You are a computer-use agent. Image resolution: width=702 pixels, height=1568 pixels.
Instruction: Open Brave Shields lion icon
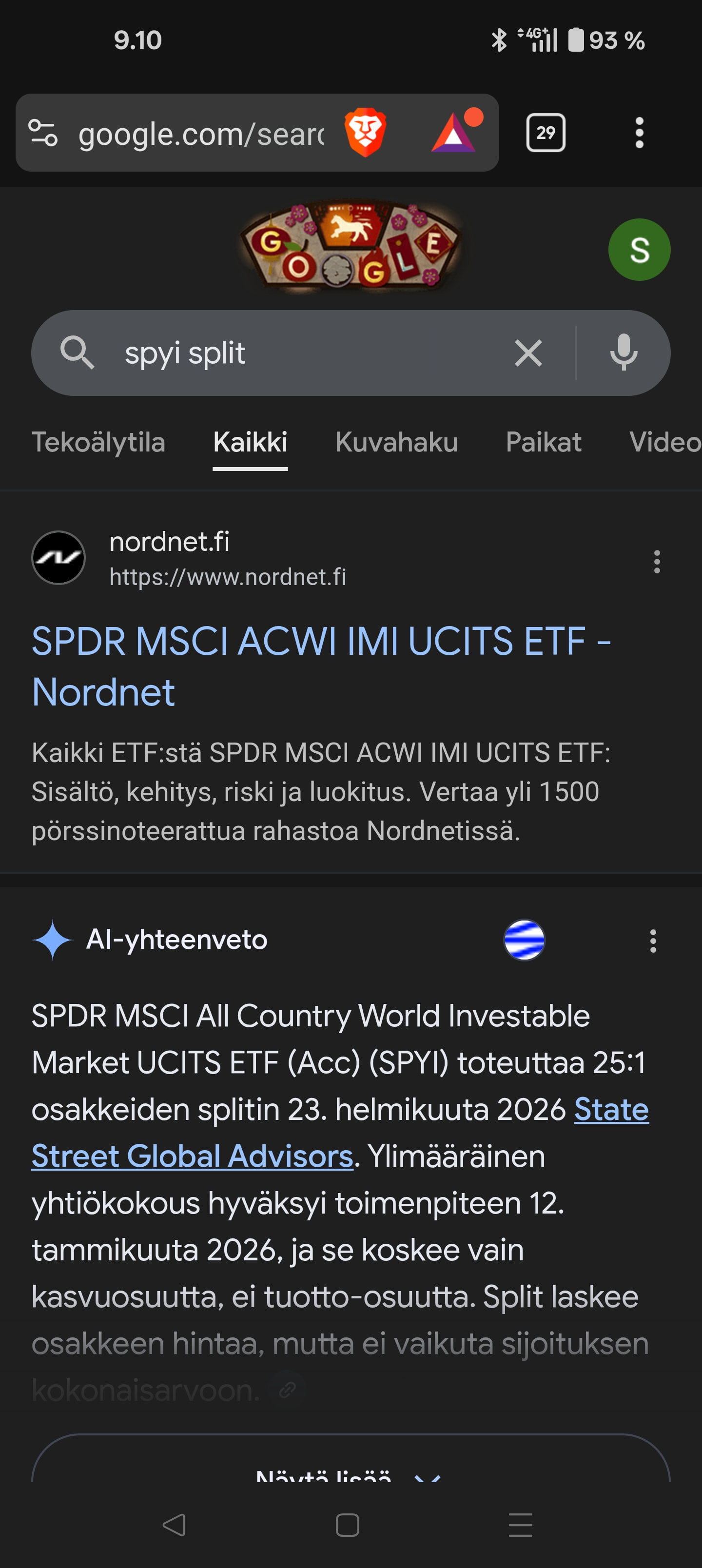365,132
